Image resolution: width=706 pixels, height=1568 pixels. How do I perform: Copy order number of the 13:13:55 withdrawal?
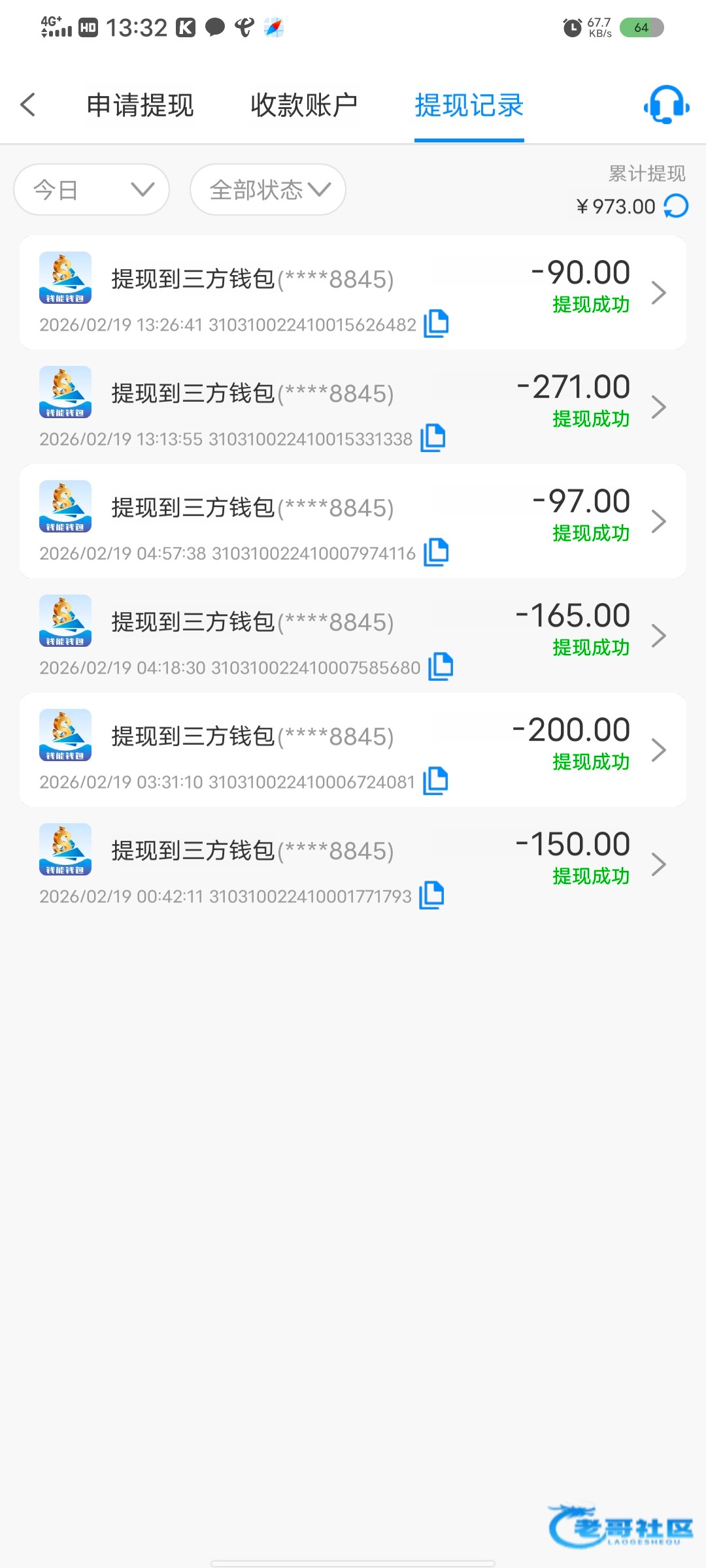[433, 438]
